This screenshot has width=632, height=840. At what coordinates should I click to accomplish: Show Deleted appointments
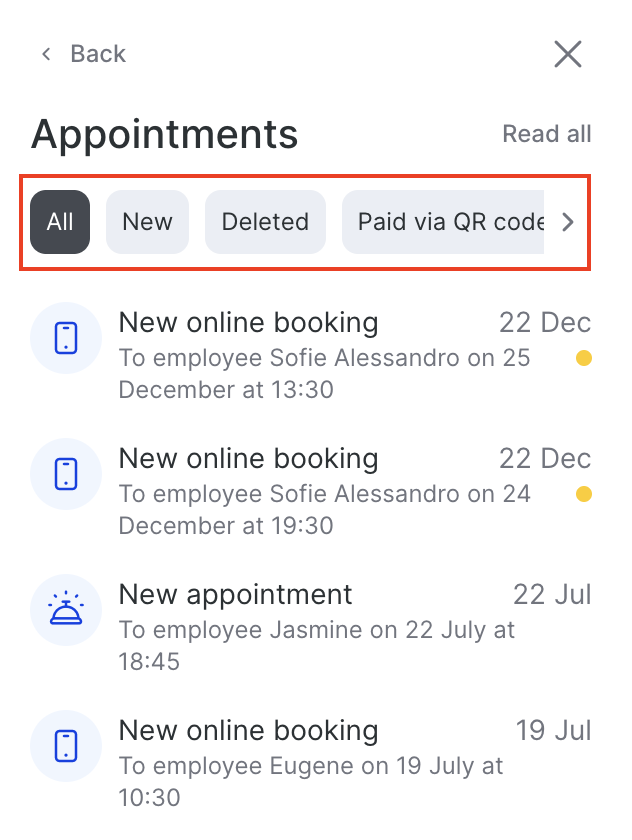[265, 222]
